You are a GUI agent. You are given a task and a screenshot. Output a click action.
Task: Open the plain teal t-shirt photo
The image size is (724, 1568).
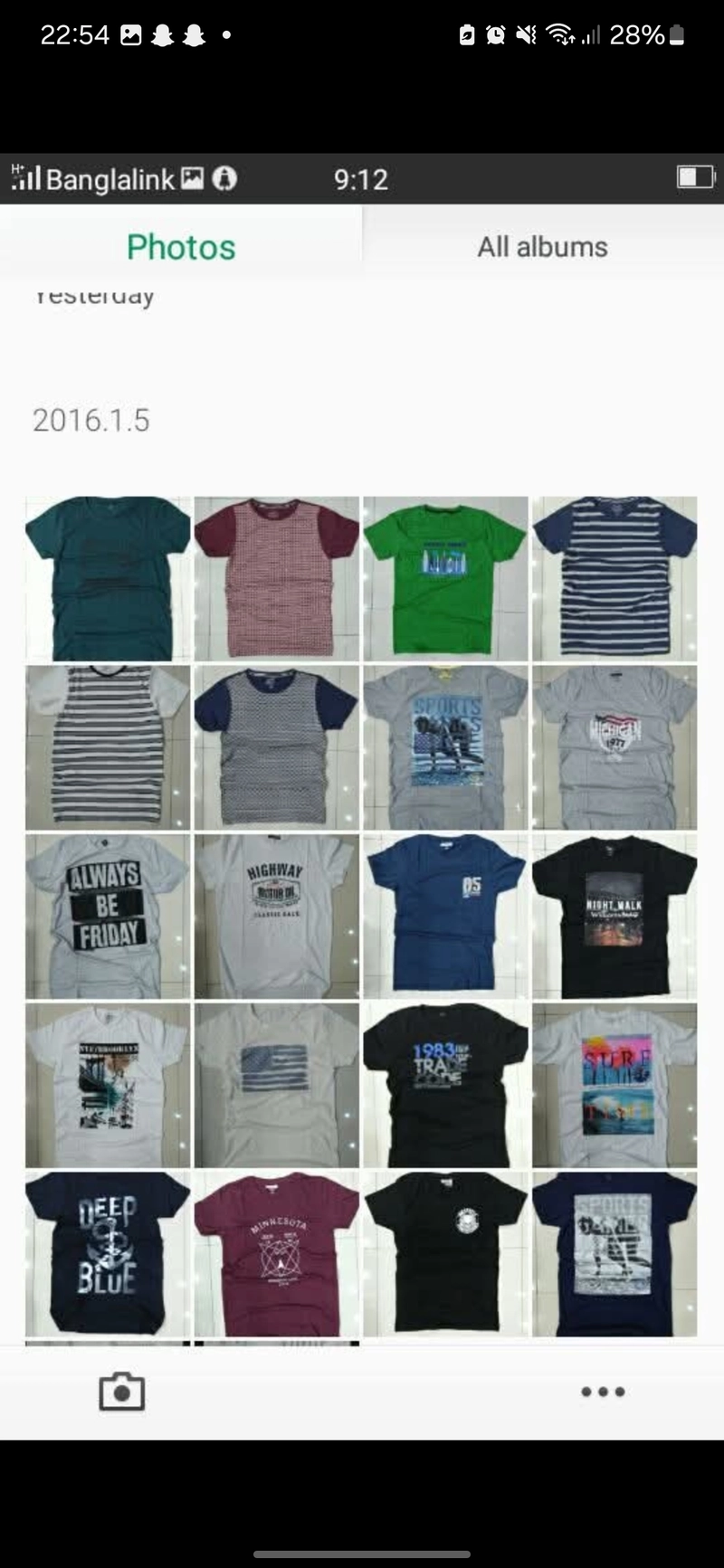click(x=108, y=578)
